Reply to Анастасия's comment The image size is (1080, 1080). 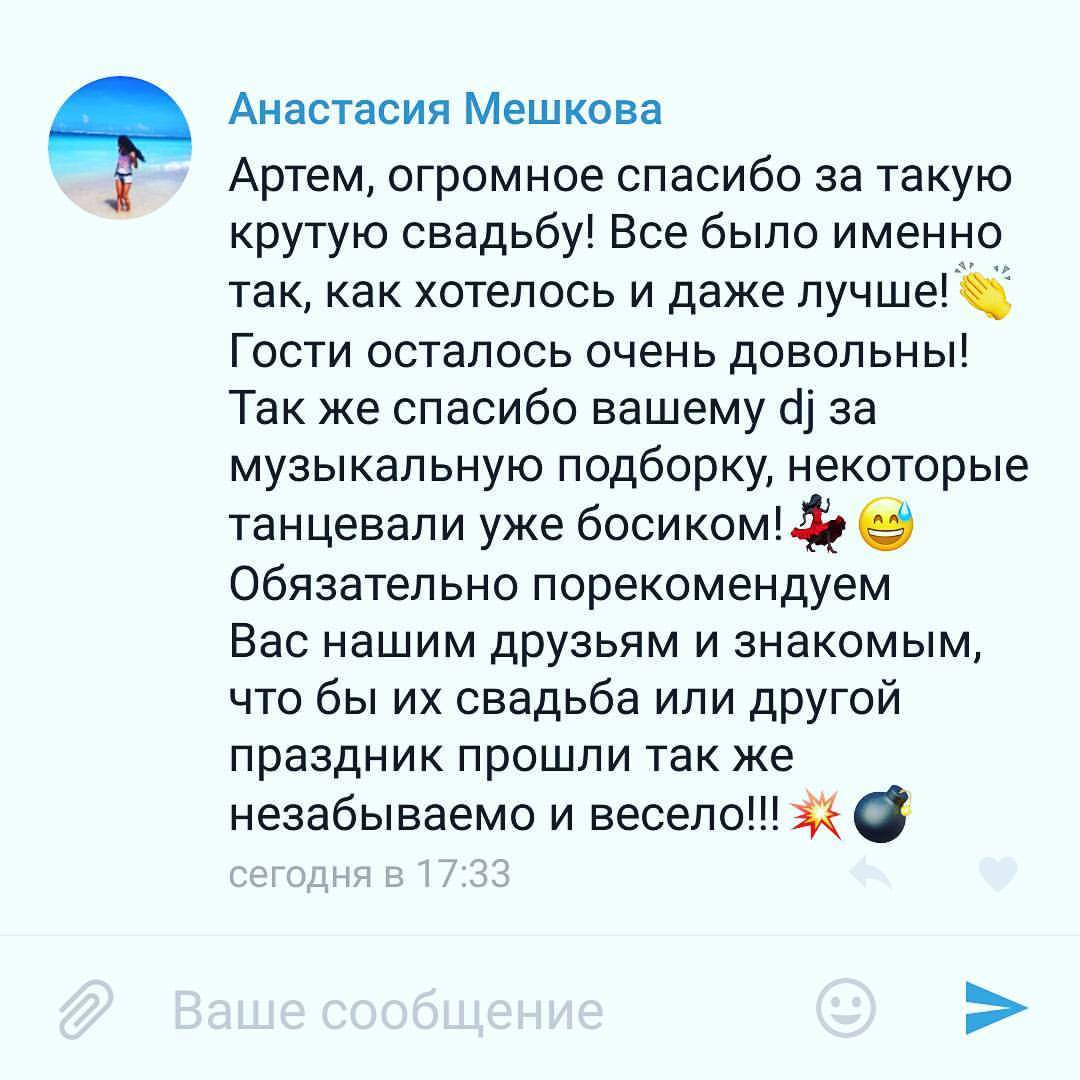click(x=872, y=874)
